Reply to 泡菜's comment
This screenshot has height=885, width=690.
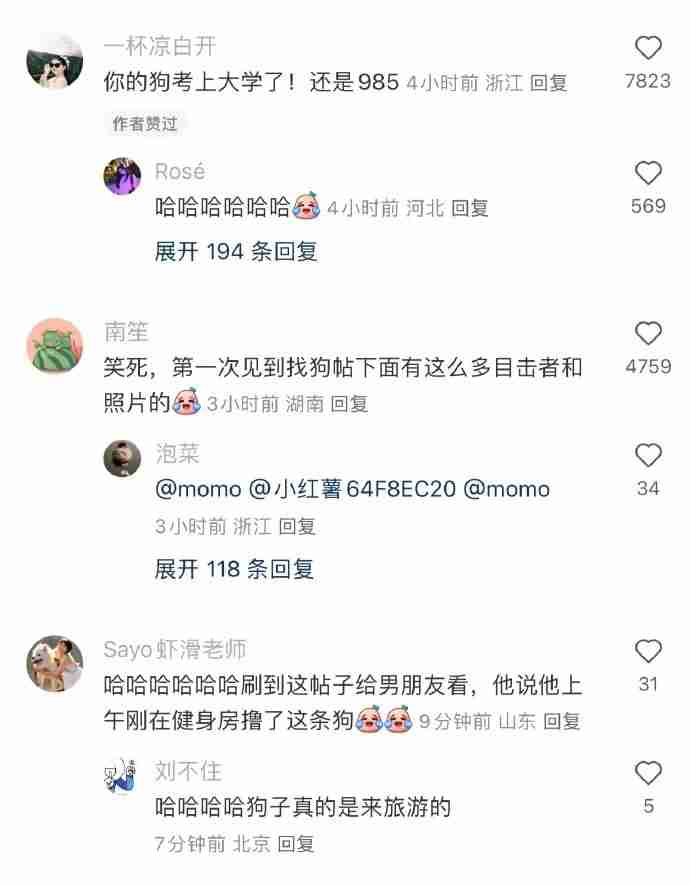[x=297, y=526]
